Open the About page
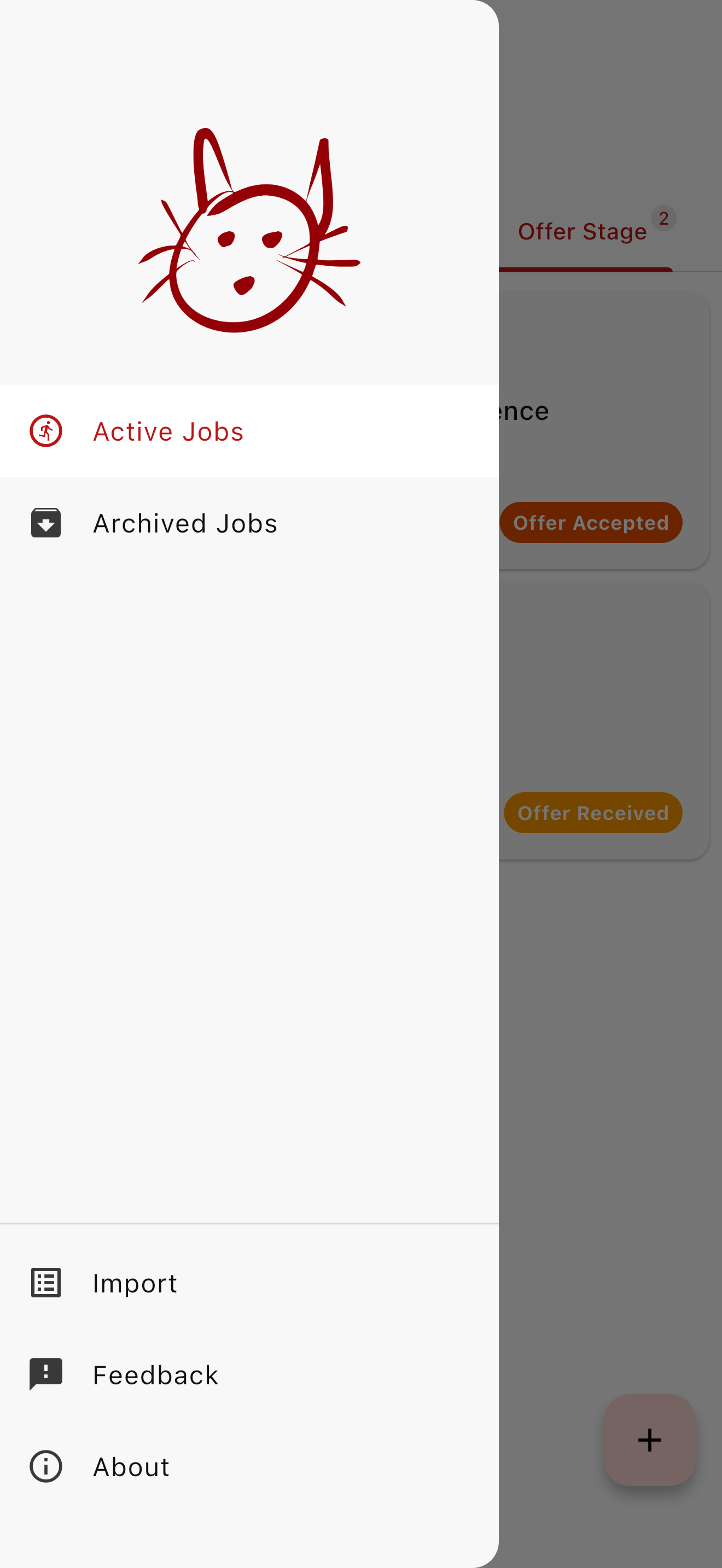Image resolution: width=722 pixels, height=1568 pixels. click(131, 1467)
